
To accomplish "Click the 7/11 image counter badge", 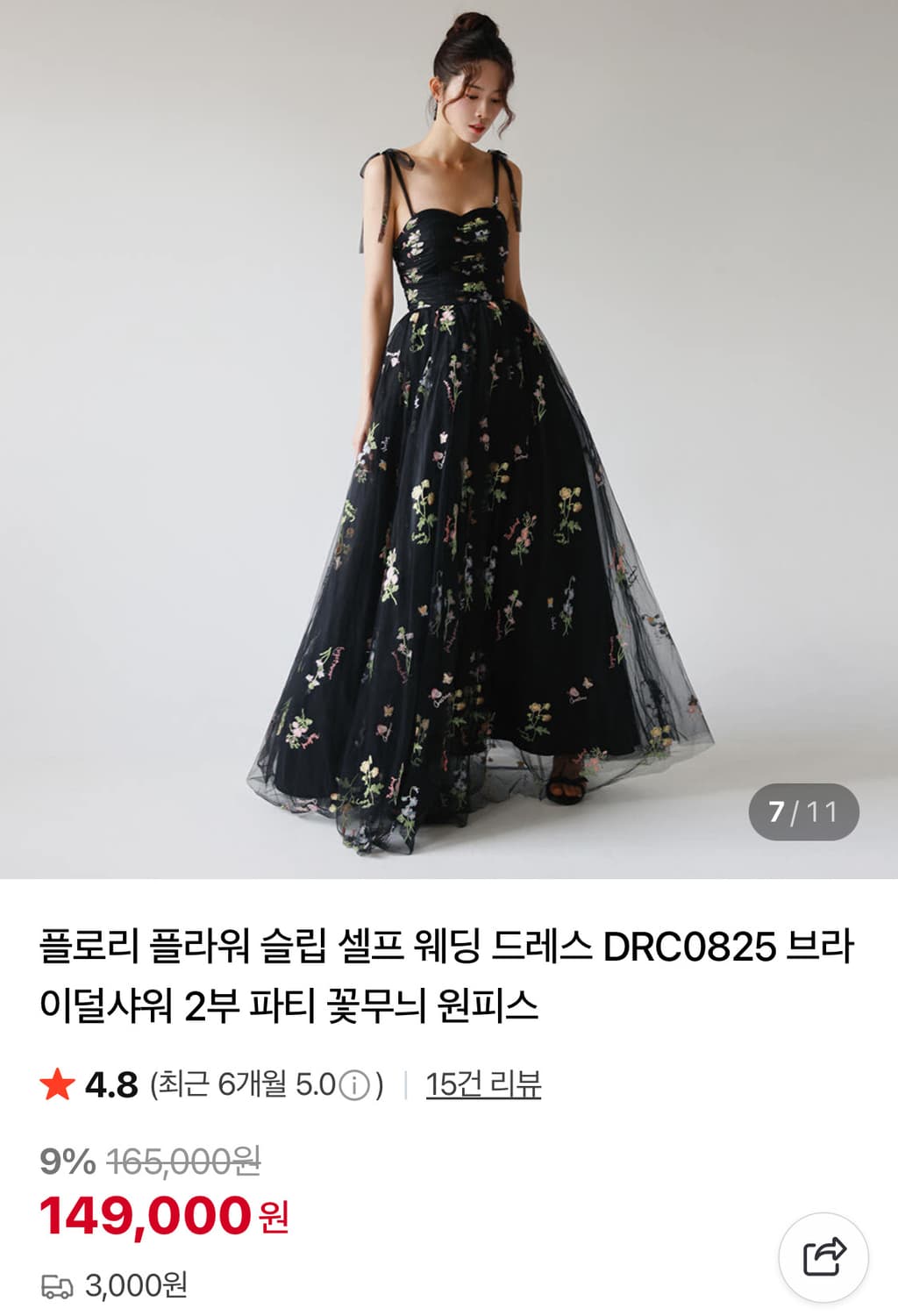I will [x=803, y=808].
